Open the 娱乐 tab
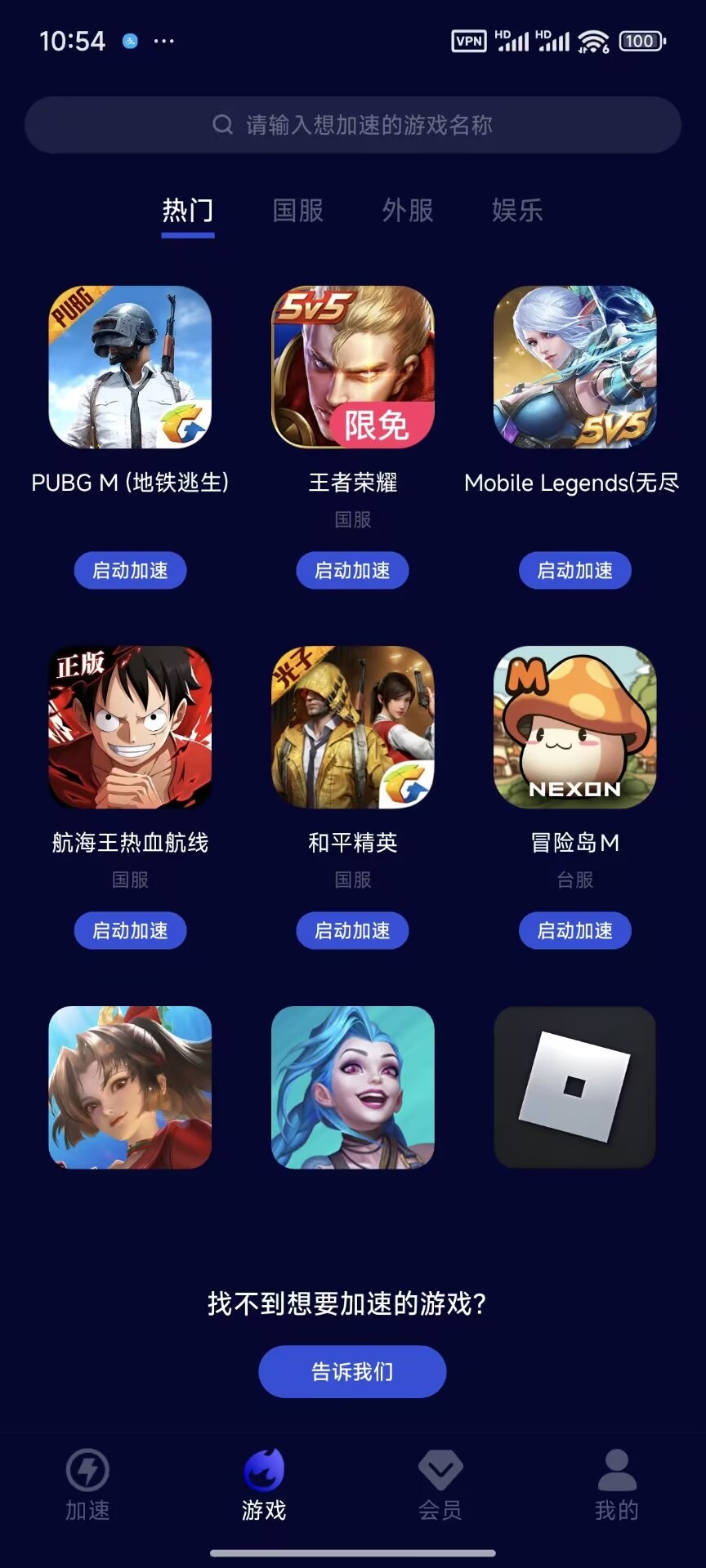 [516, 211]
